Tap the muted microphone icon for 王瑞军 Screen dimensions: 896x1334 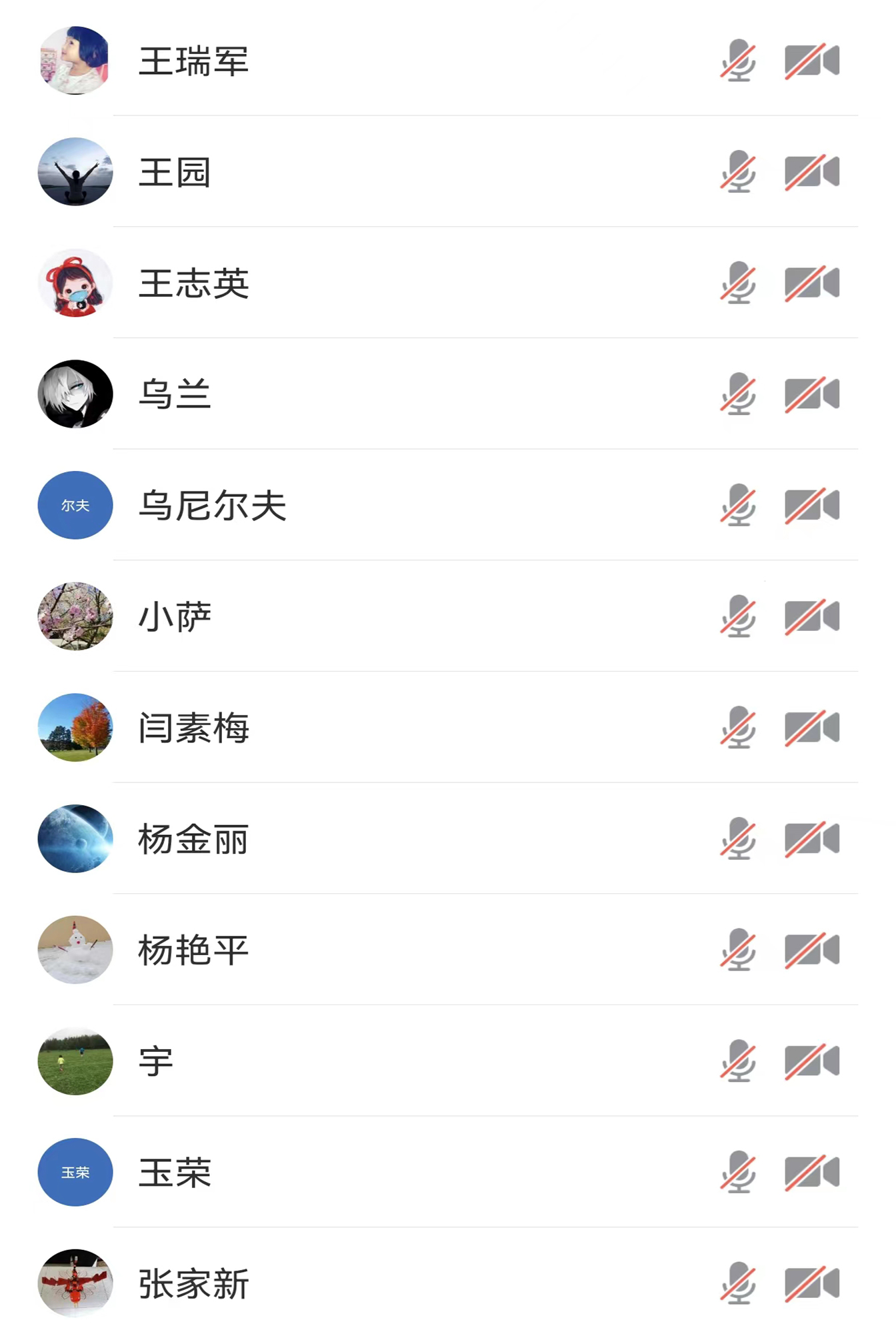pos(738,61)
